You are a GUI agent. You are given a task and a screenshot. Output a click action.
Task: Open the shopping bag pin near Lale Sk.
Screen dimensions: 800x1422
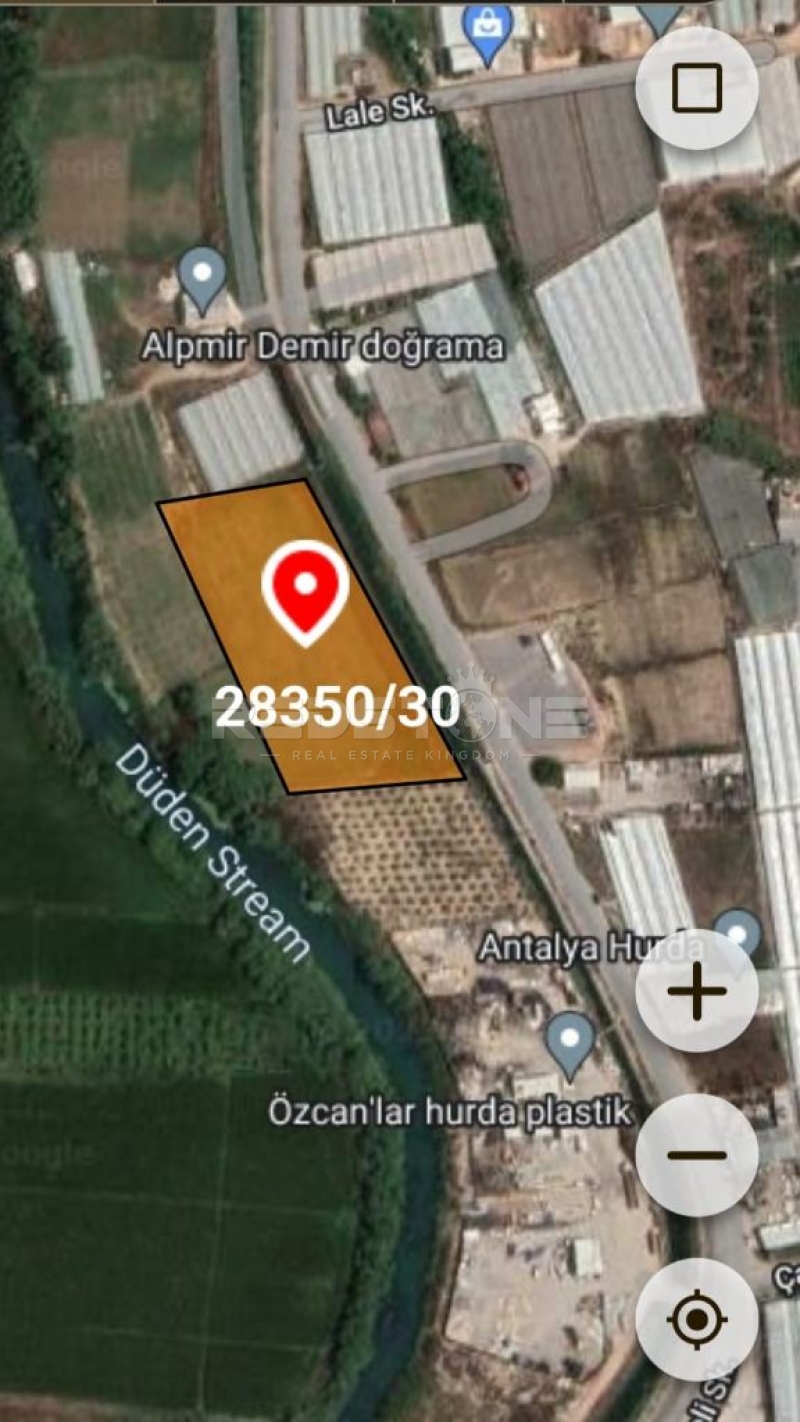pyautogui.click(x=487, y=30)
